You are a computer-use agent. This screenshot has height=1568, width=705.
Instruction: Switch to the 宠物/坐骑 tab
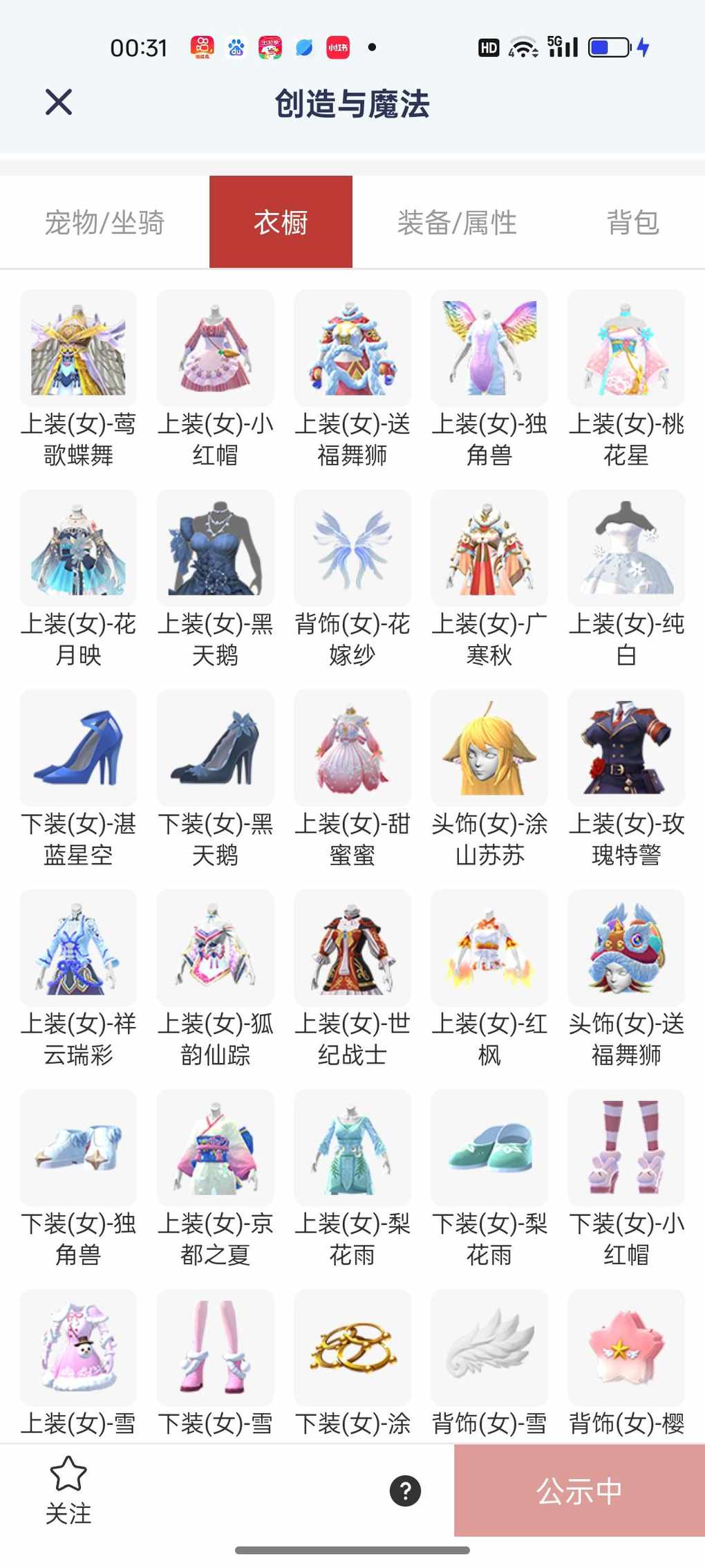point(104,223)
